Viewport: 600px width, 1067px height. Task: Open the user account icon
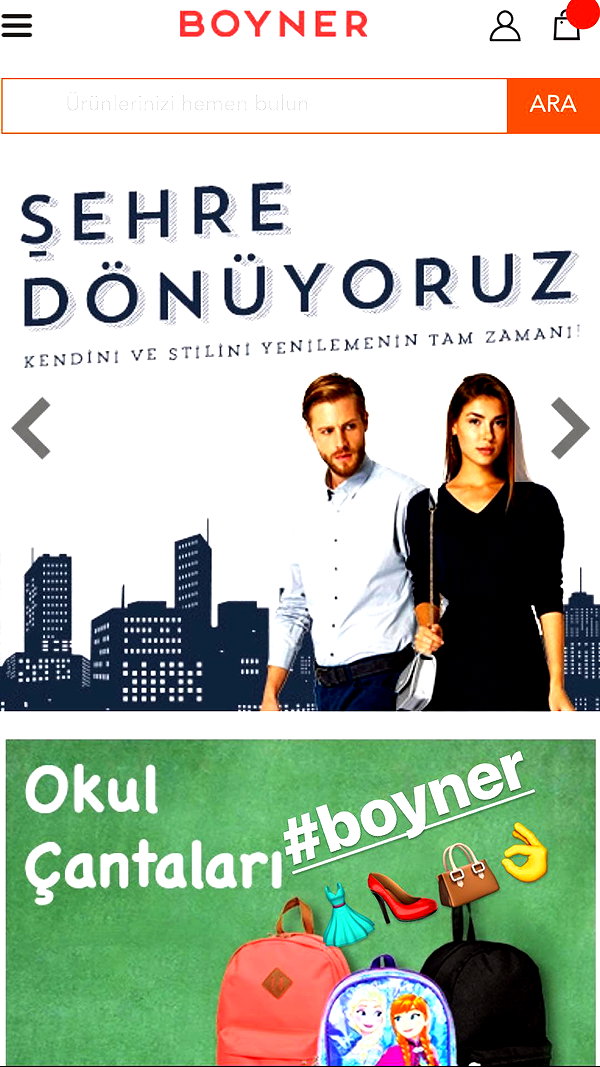click(x=505, y=26)
